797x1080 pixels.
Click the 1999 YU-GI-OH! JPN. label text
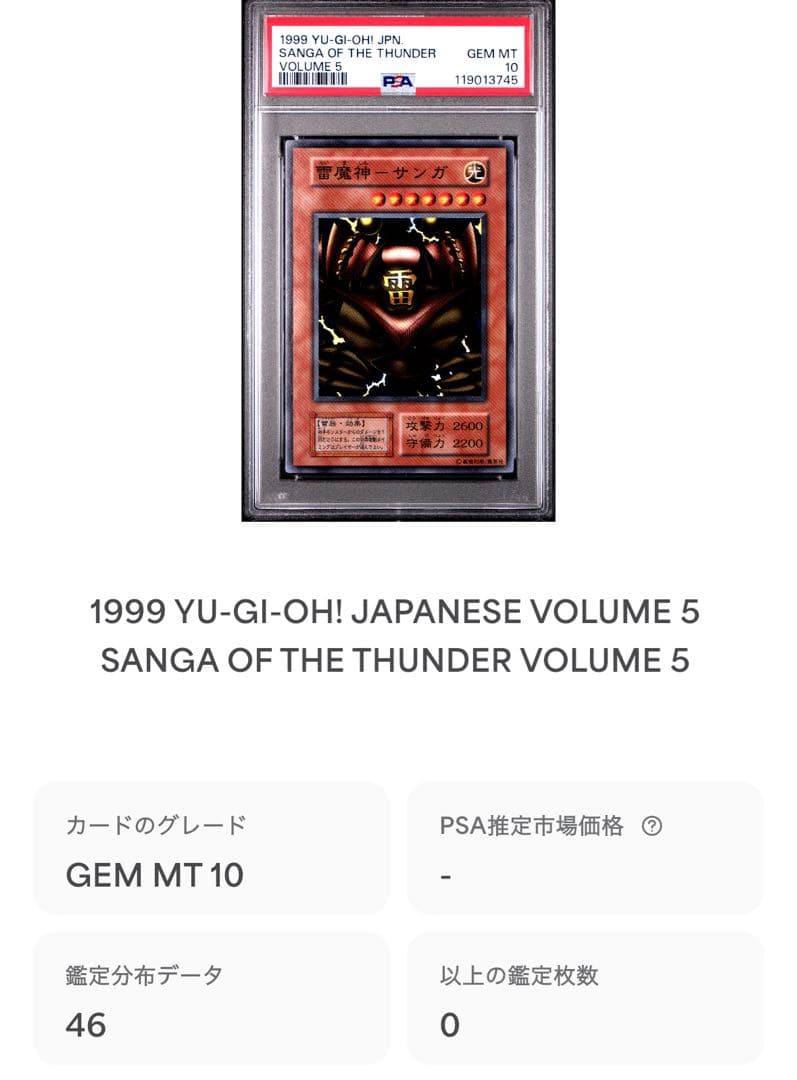(x=341, y=38)
